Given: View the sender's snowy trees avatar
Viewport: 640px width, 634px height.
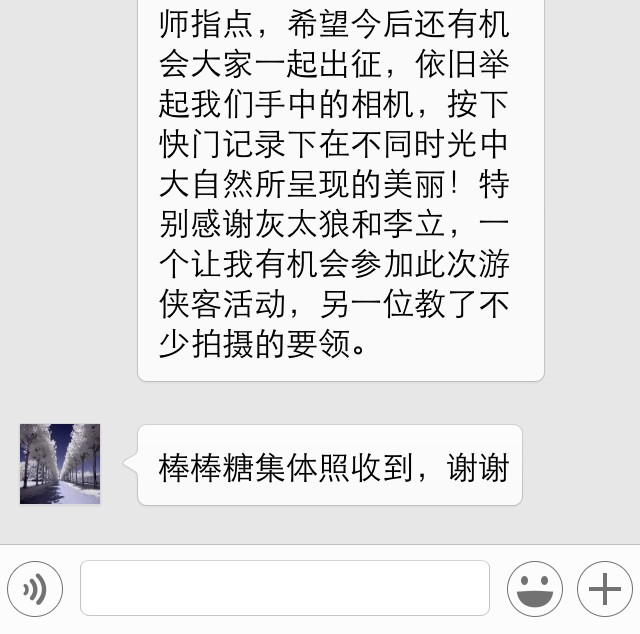Looking at the screenshot, I should [x=60, y=464].
